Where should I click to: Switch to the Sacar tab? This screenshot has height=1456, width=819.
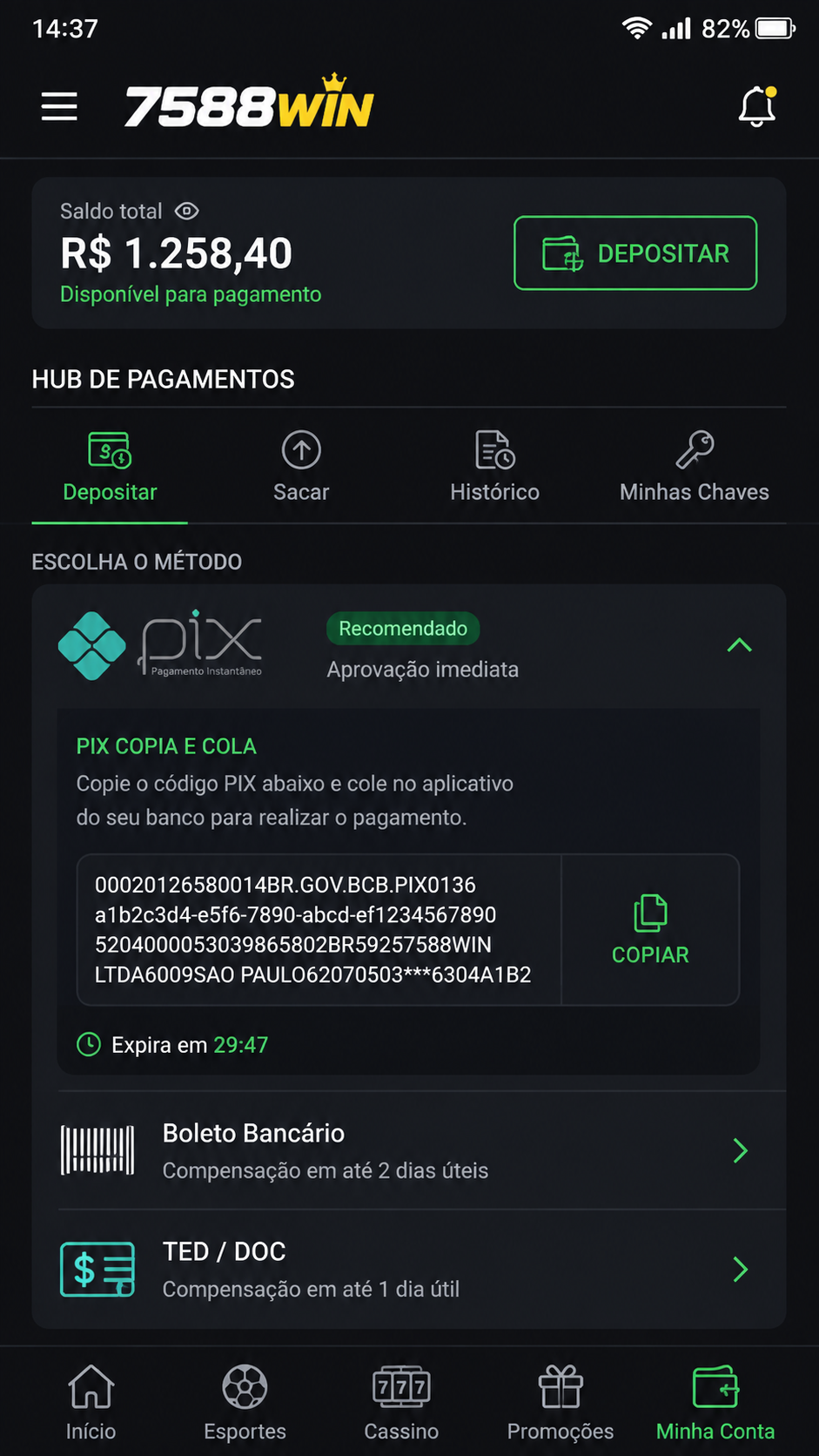301,468
